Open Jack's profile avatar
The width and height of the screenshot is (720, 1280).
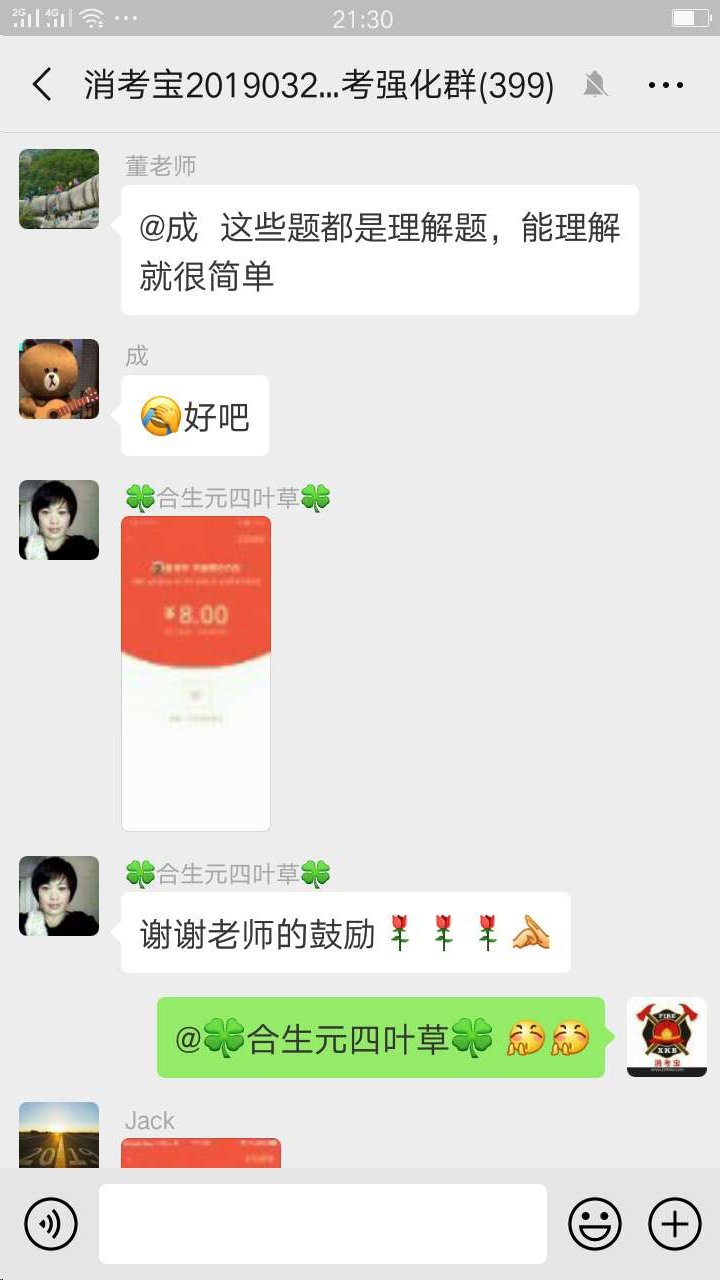(59, 1135)
